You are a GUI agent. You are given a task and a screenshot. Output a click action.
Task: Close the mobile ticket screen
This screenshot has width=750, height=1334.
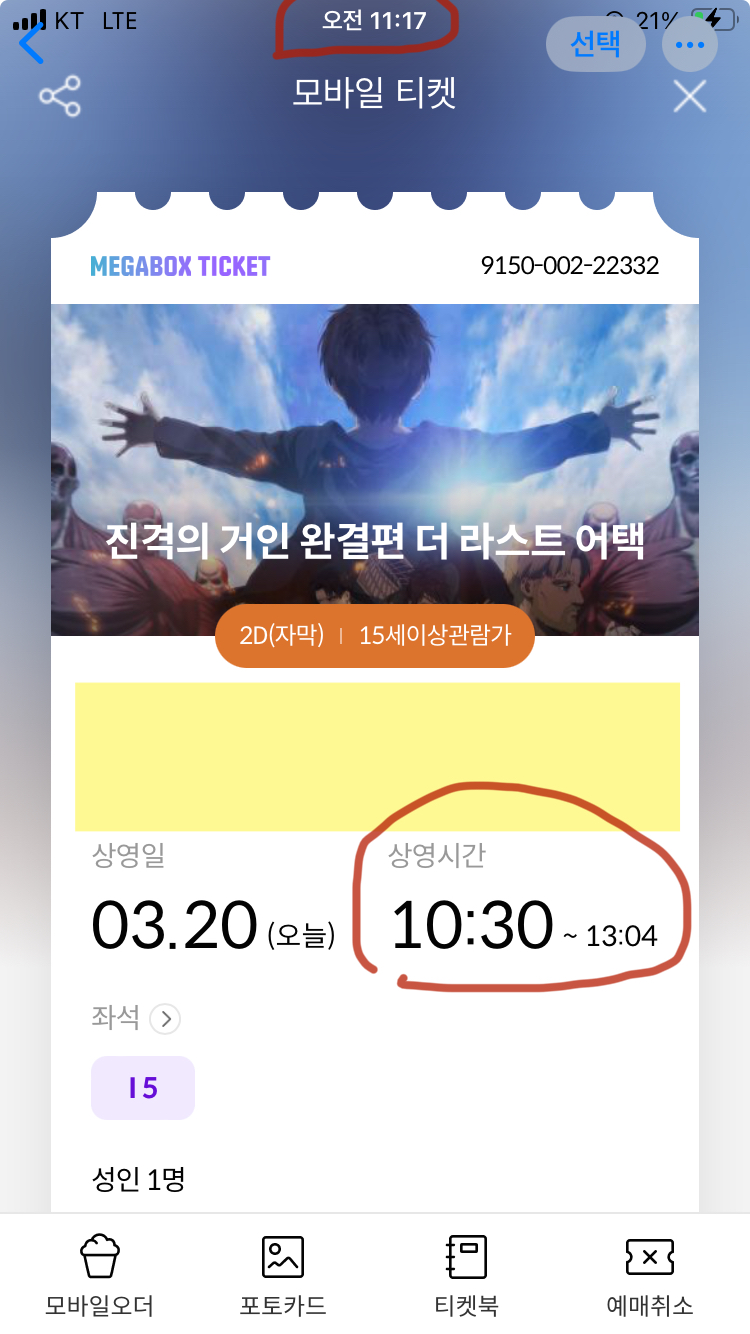[689, 97]
